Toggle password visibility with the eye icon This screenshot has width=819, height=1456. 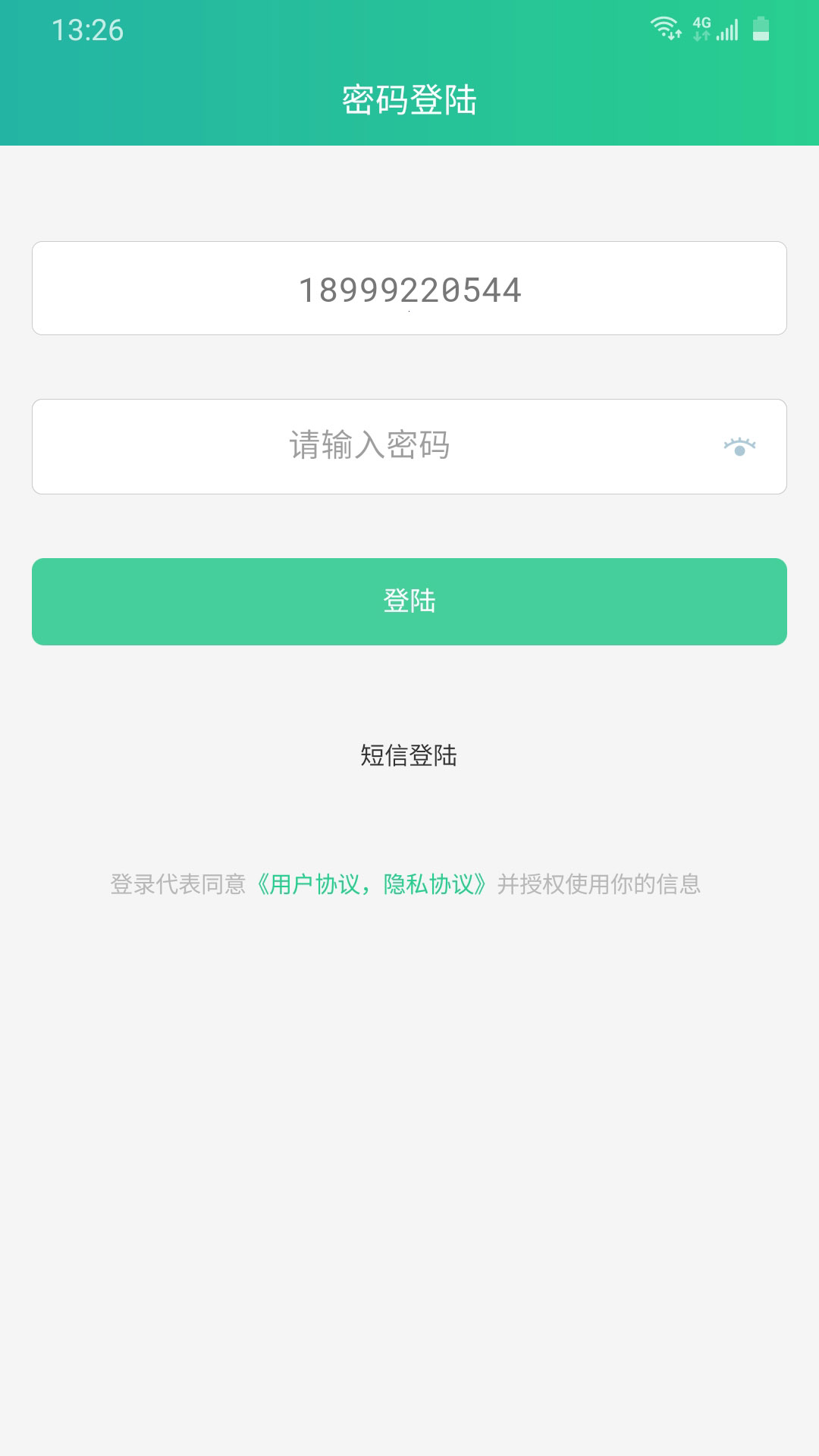(x=739, y=447)
